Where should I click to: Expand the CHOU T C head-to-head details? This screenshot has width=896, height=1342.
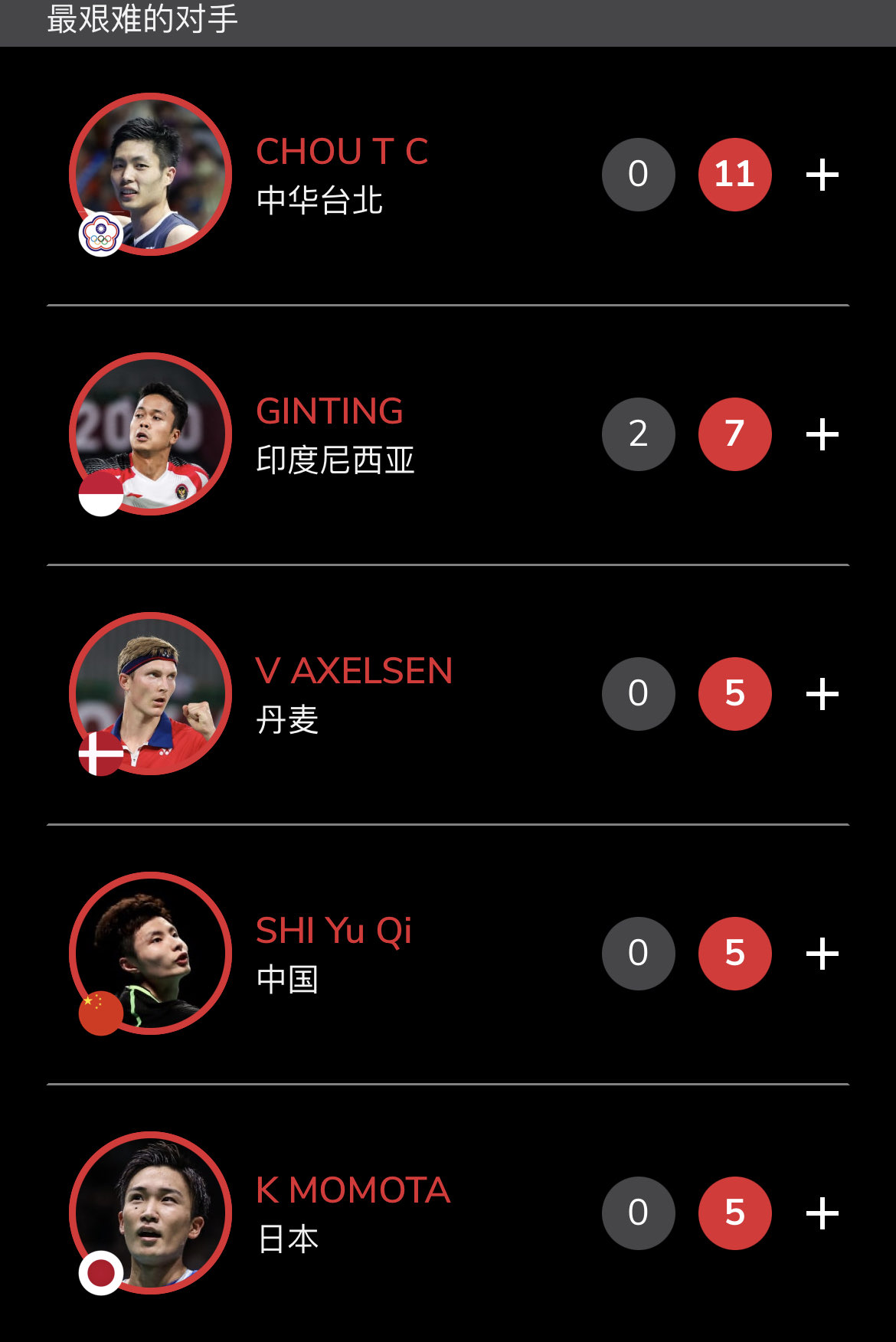coord(822,175)
